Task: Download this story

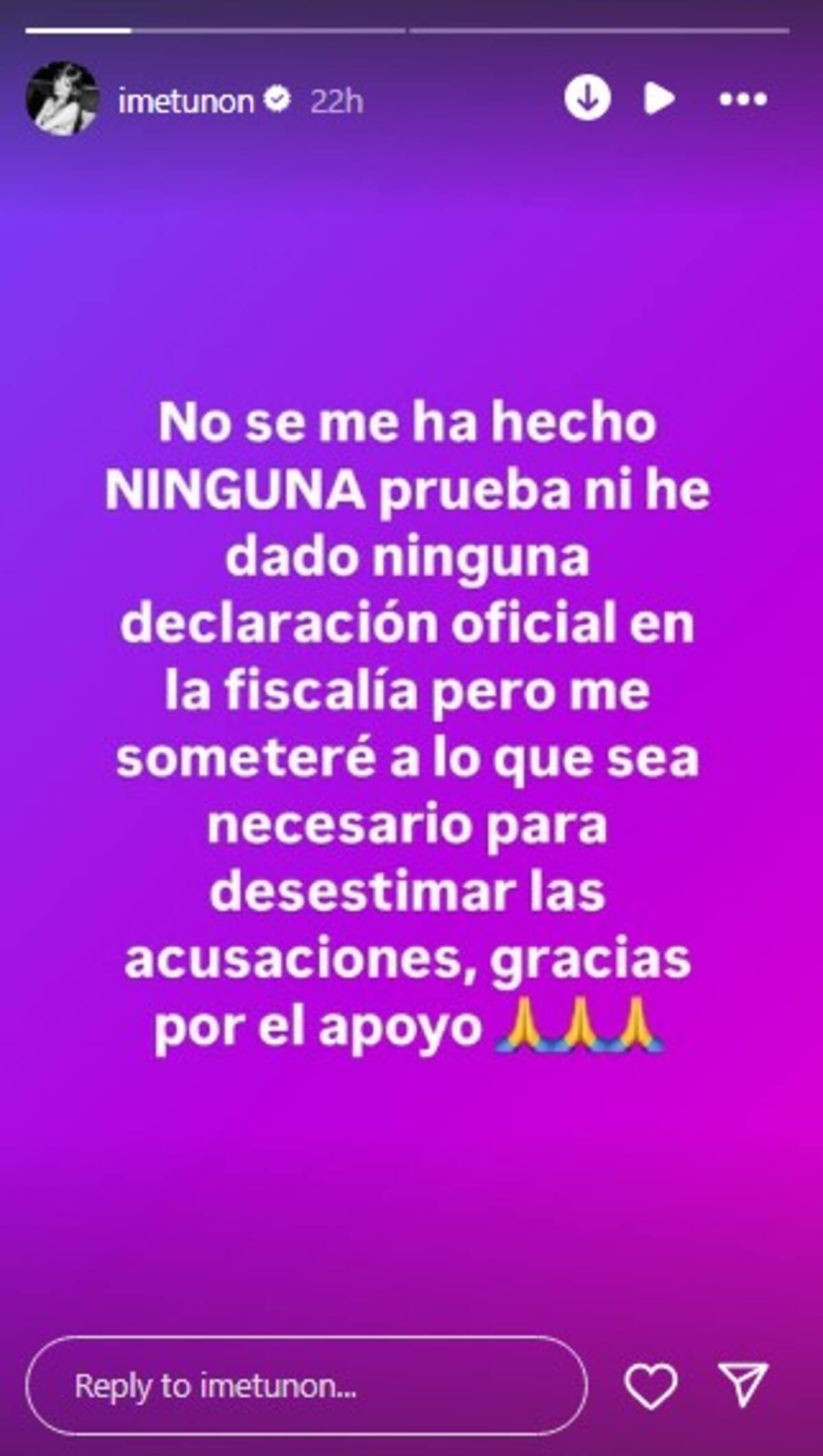Action: (588, 99)
